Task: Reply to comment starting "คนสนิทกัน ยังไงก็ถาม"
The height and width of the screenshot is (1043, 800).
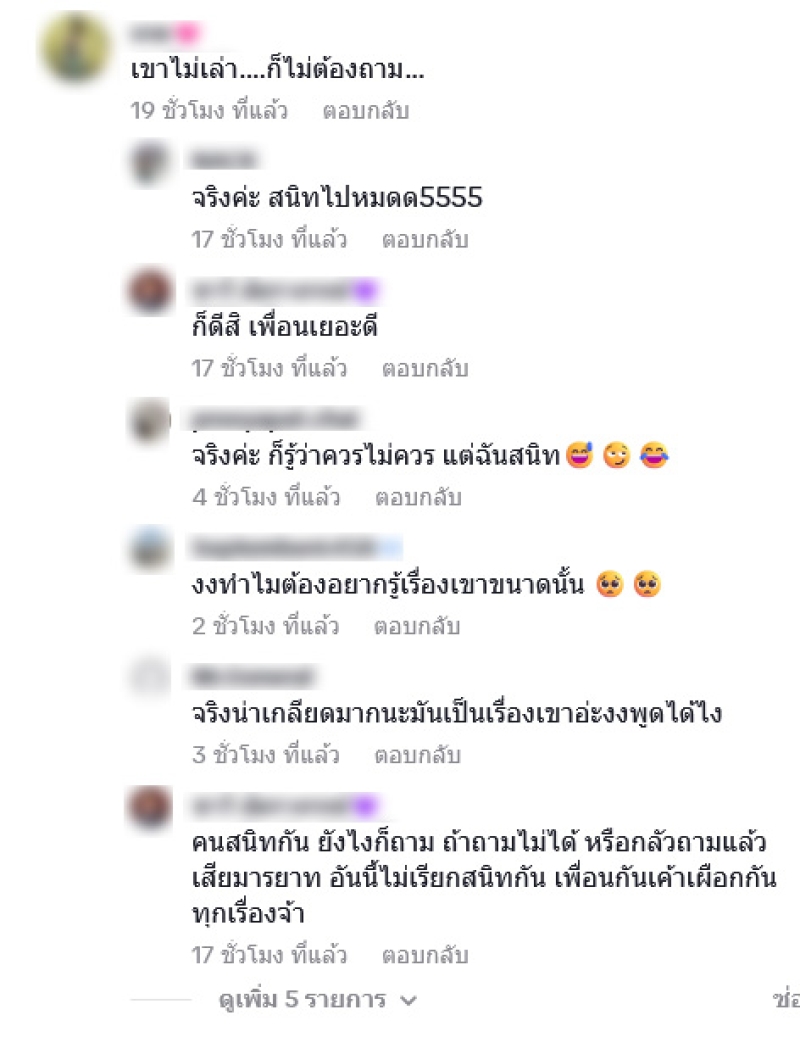Action: [425, 956]
